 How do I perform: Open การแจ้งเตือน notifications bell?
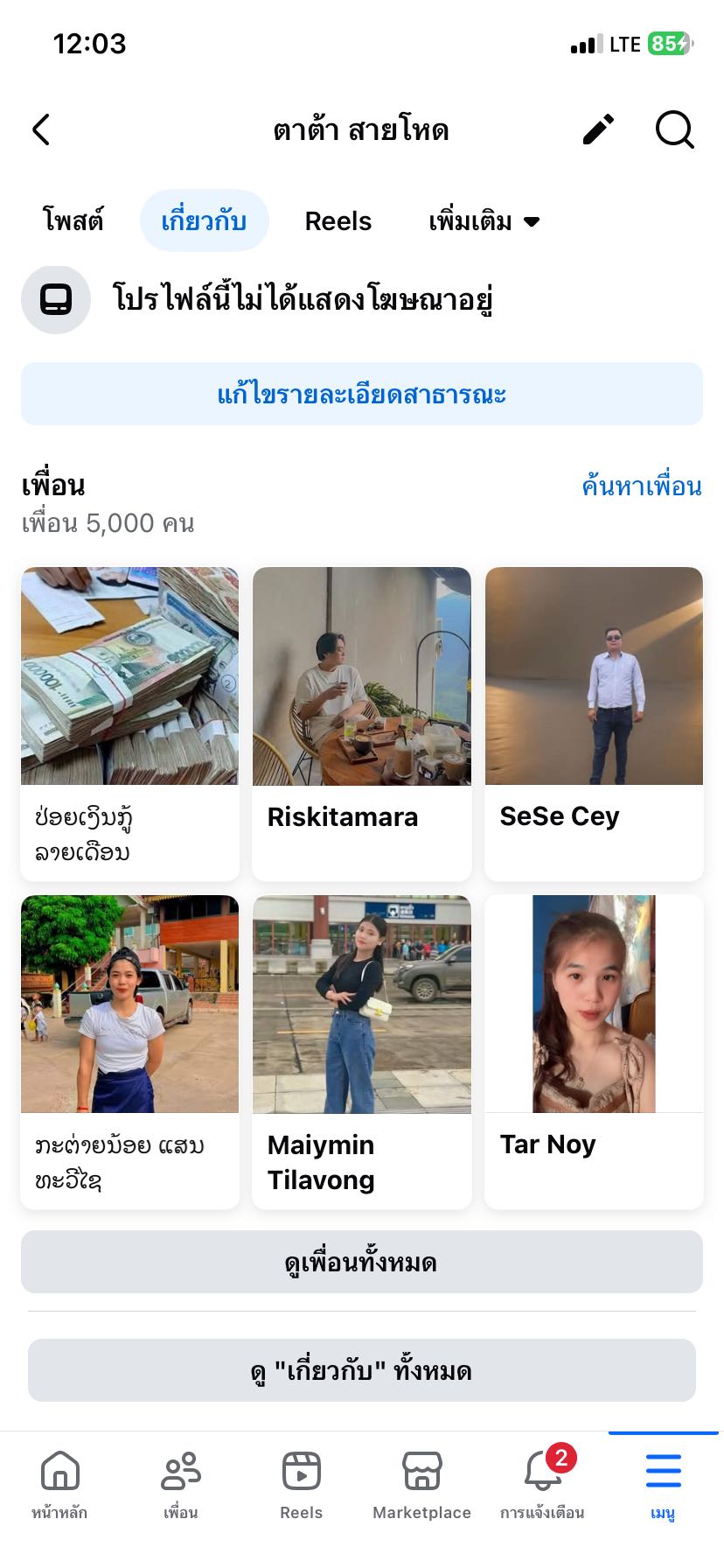click(x=542, y=1484)
